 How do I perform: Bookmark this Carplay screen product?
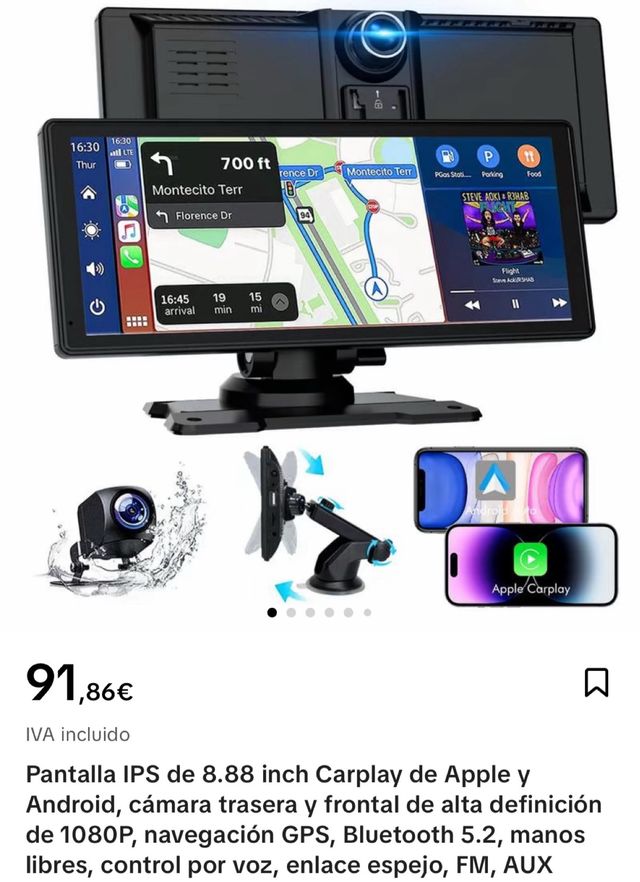[596, 682]
